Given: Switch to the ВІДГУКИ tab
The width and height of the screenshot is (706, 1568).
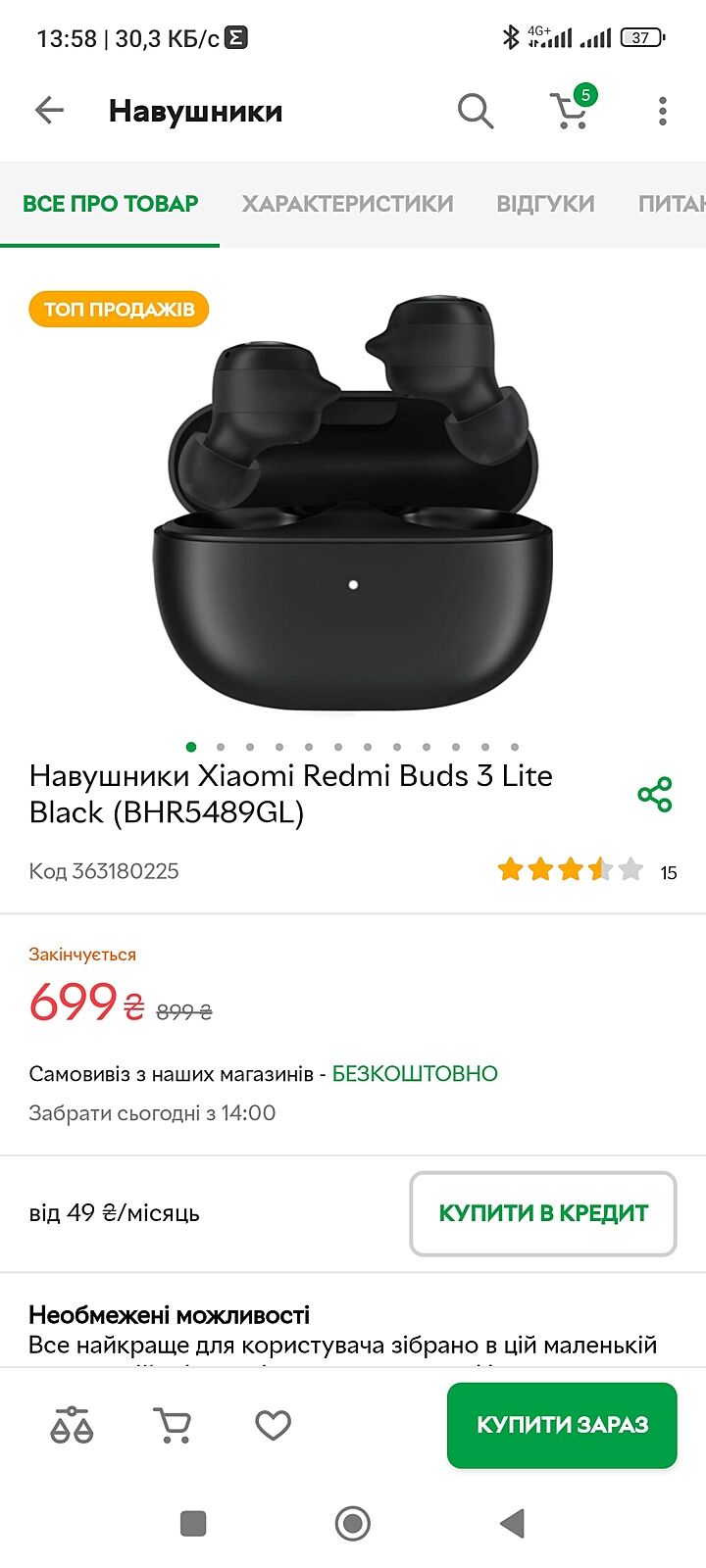Looking at the screenshot, I should [x=545, y=204].
